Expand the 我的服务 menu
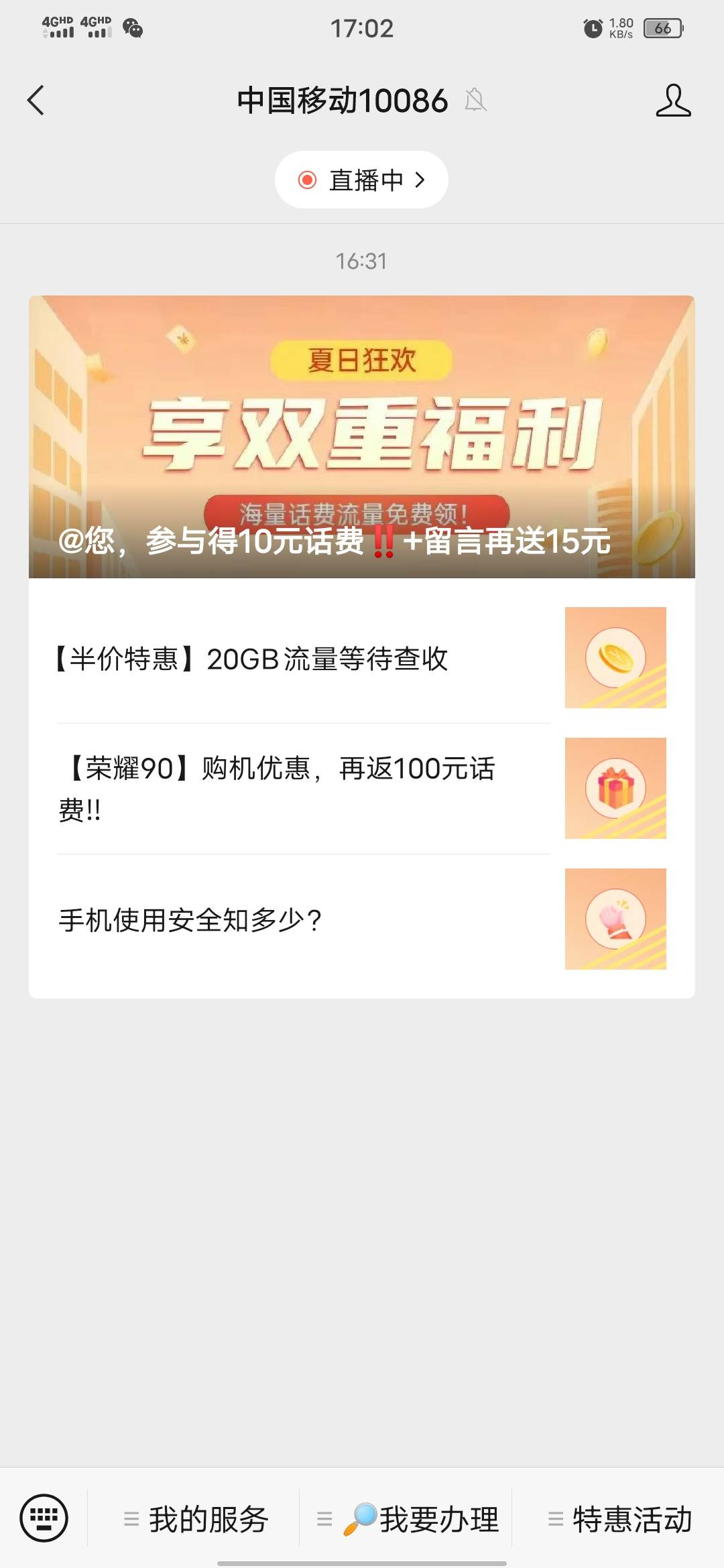Viewport: 724px width, 1568px height. point(195,1519)
